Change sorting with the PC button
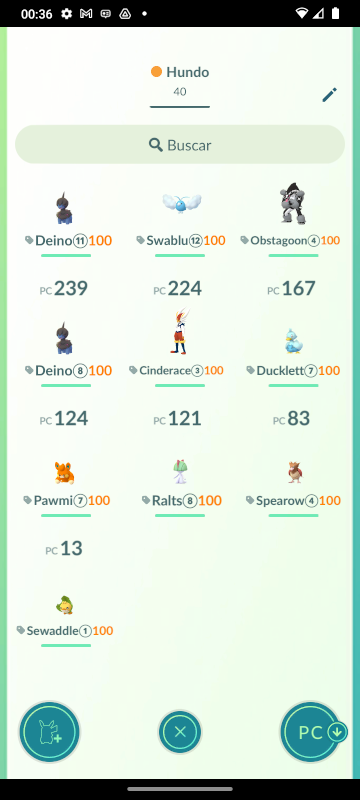Screen dimensions: 360x800 tap(311, 732)
